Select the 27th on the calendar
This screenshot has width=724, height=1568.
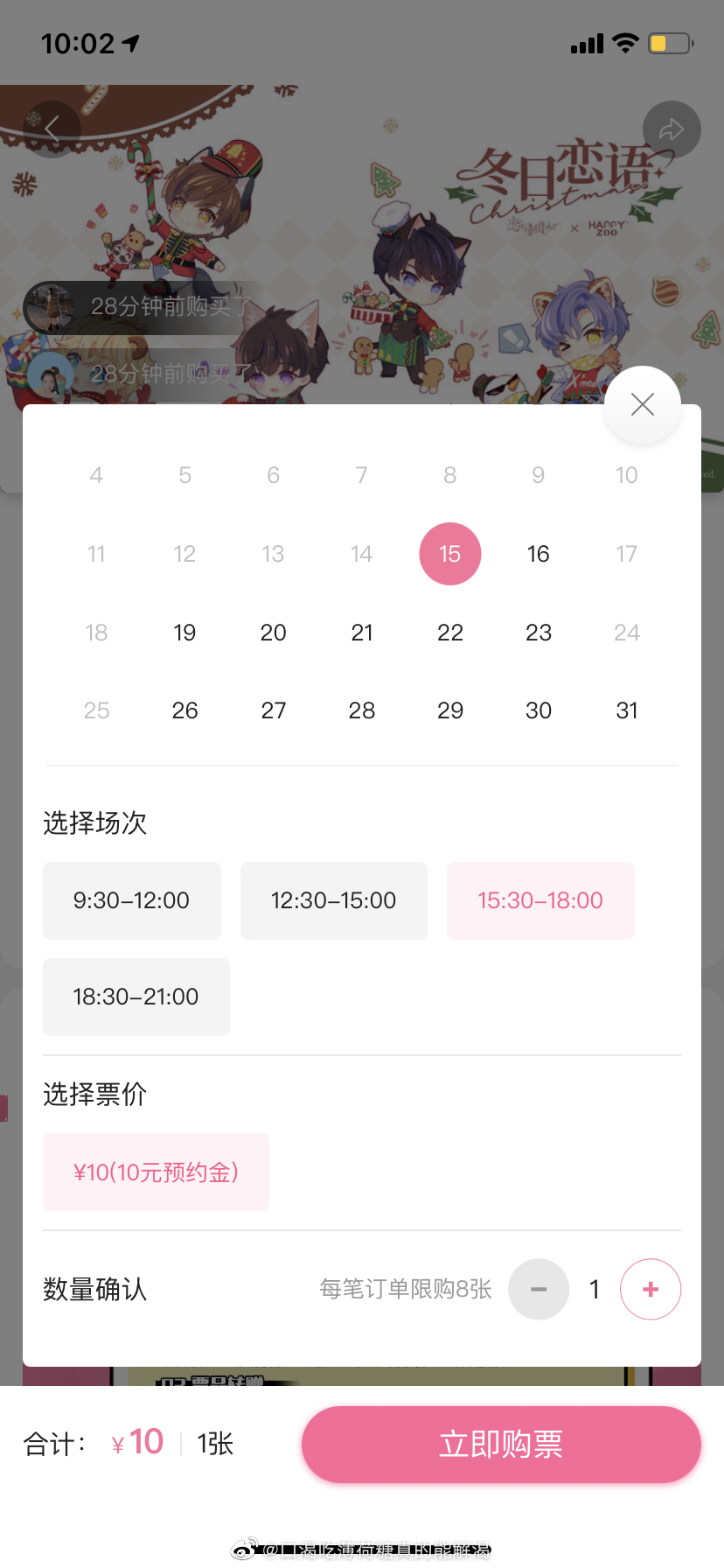click(x=273, y=710)
